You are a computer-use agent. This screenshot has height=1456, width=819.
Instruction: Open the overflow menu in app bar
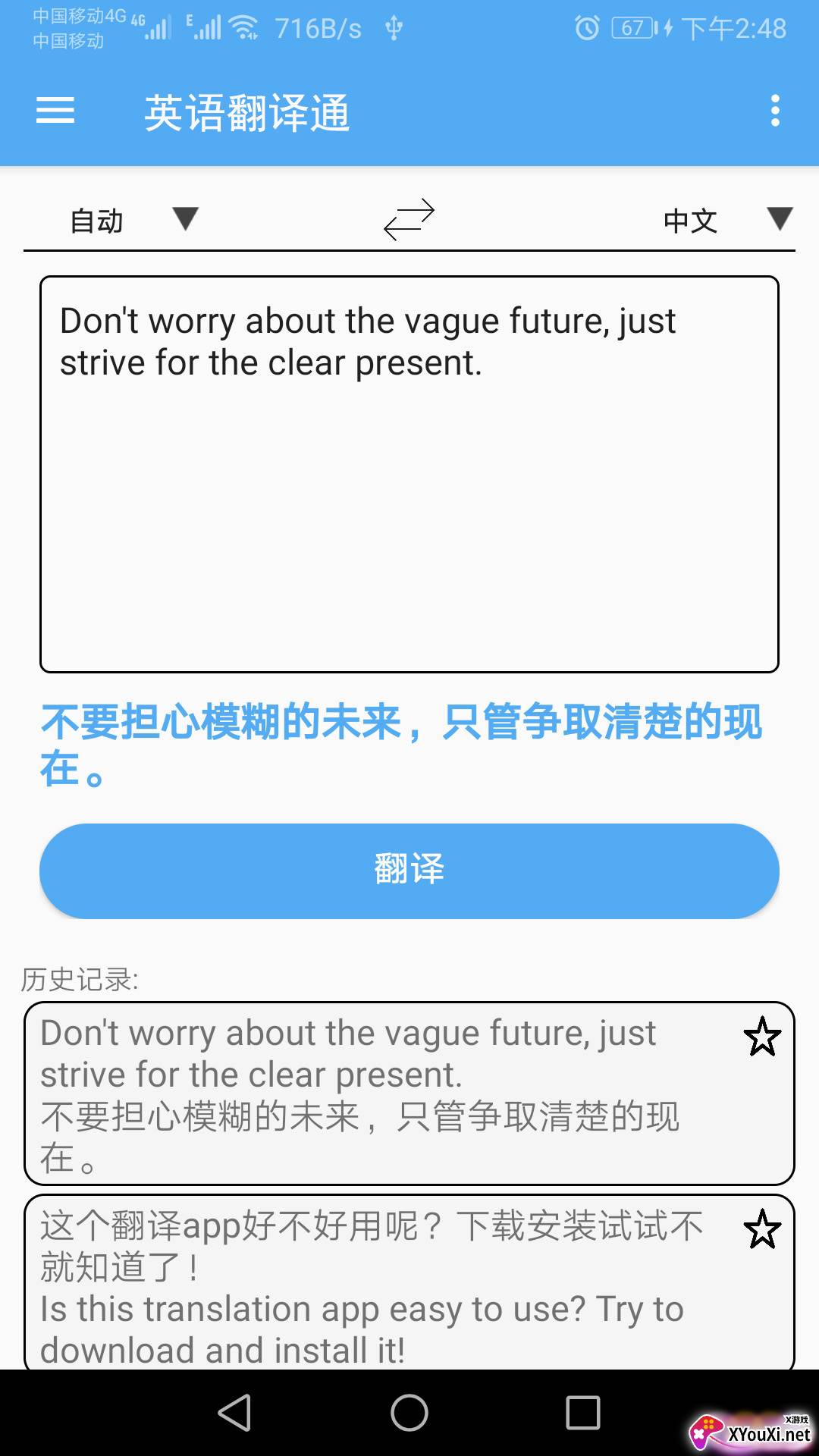point(774,111)
